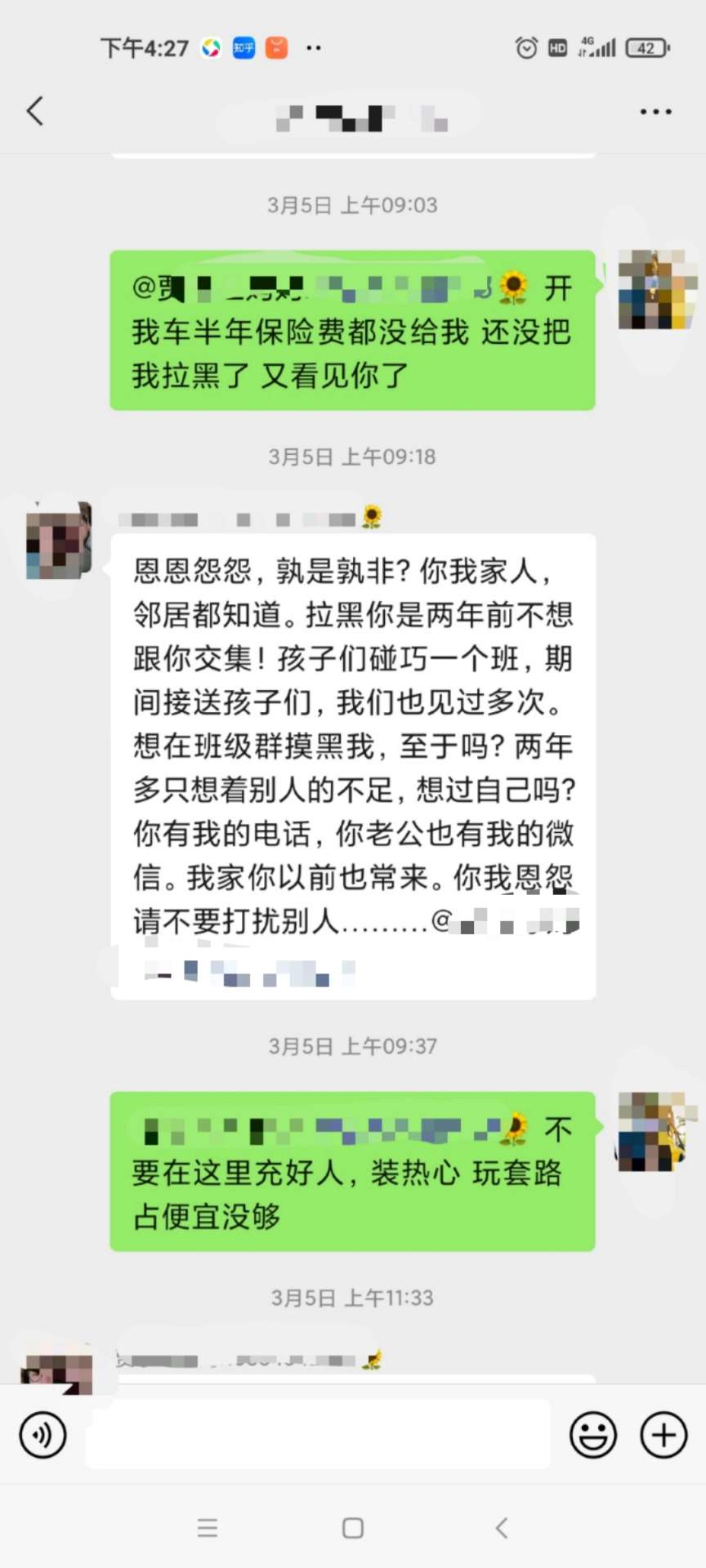706x1568 pixels.
Task: Open sender avatar of the 09:18 message
Action: coord(58,541)
